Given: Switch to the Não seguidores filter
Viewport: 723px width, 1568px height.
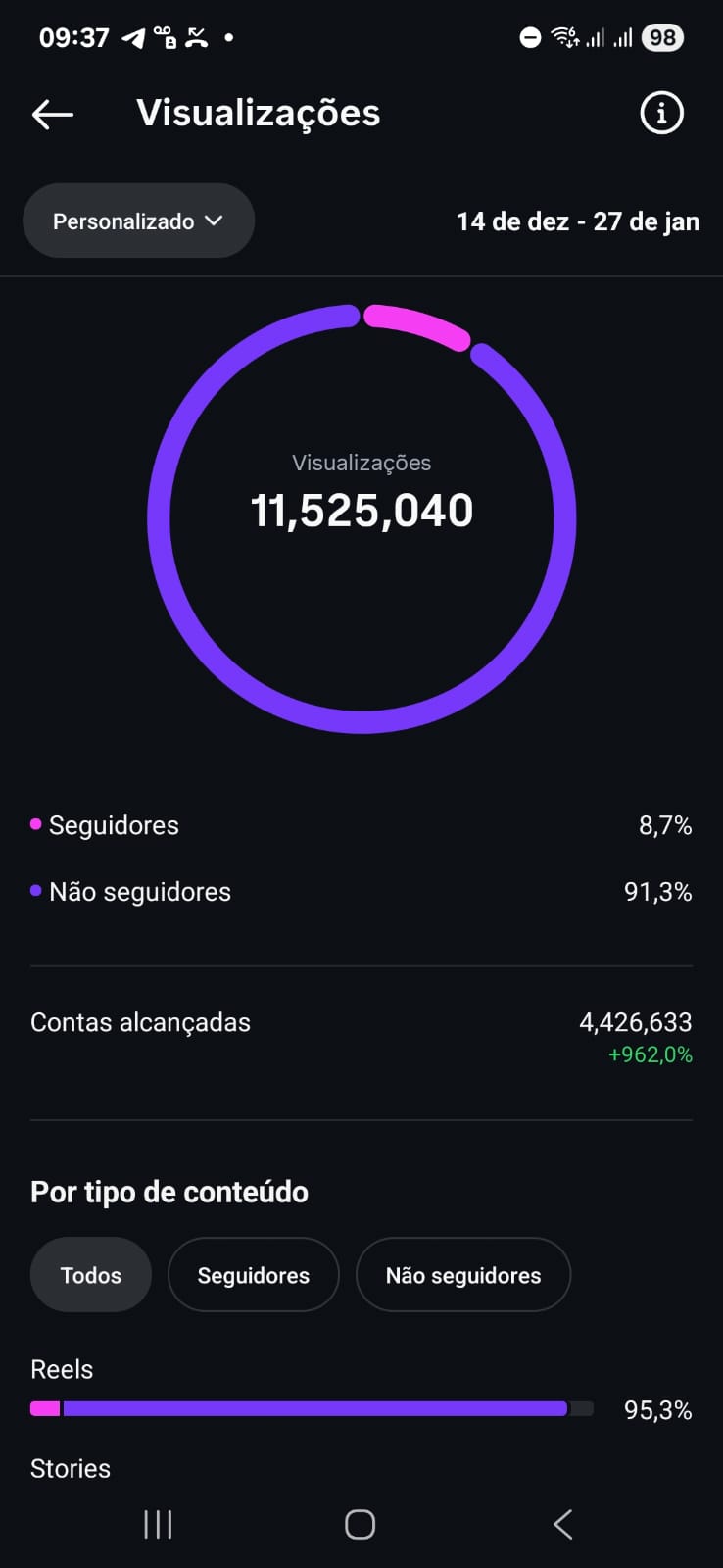Looking at the screenshot, I should click(462, 1275).
